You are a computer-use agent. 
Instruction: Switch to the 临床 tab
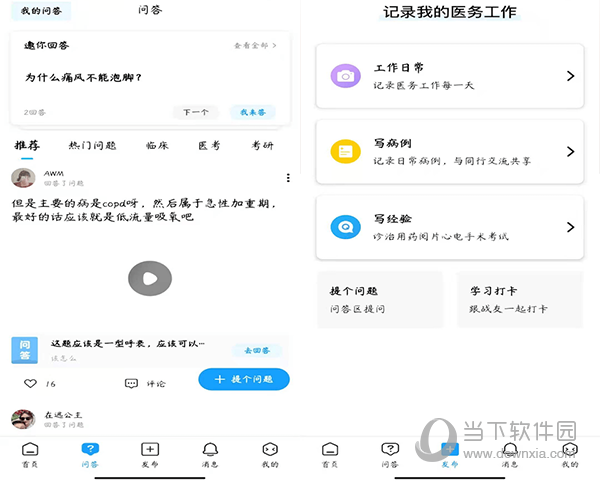click(157, 146)
